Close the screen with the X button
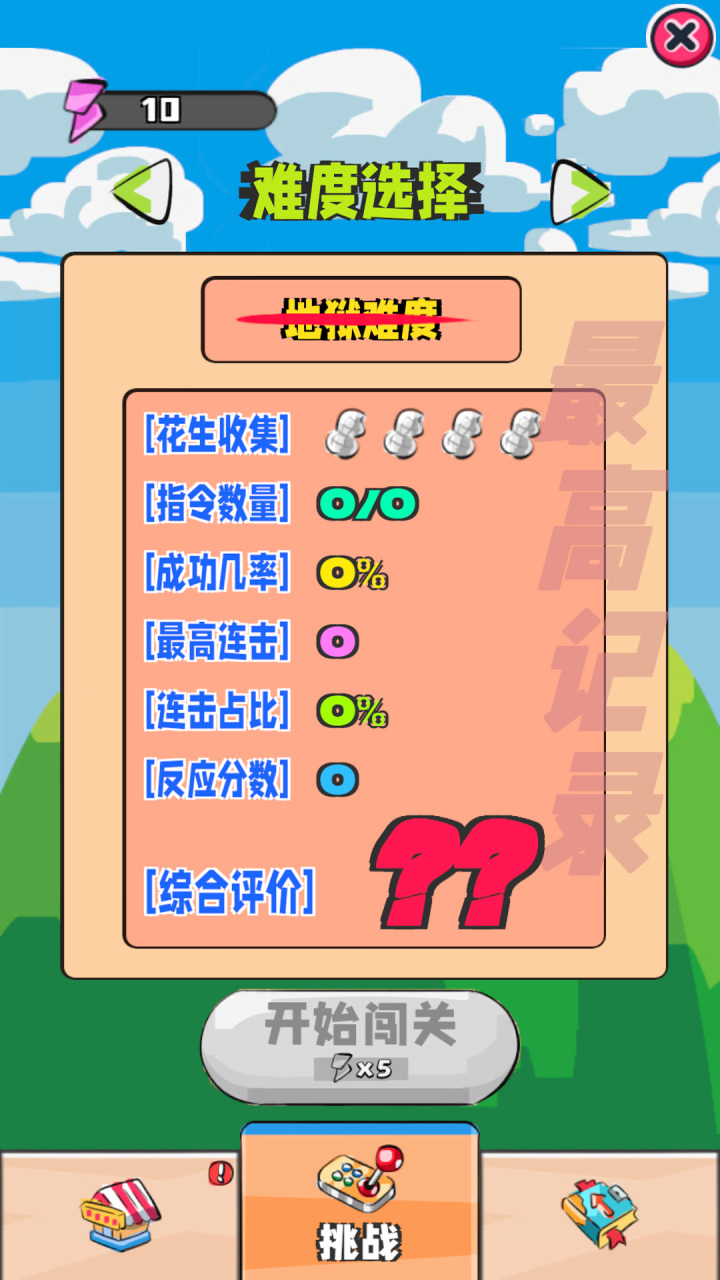The height and width of the screenshot is (1280, 720). [x=682, y=38]
